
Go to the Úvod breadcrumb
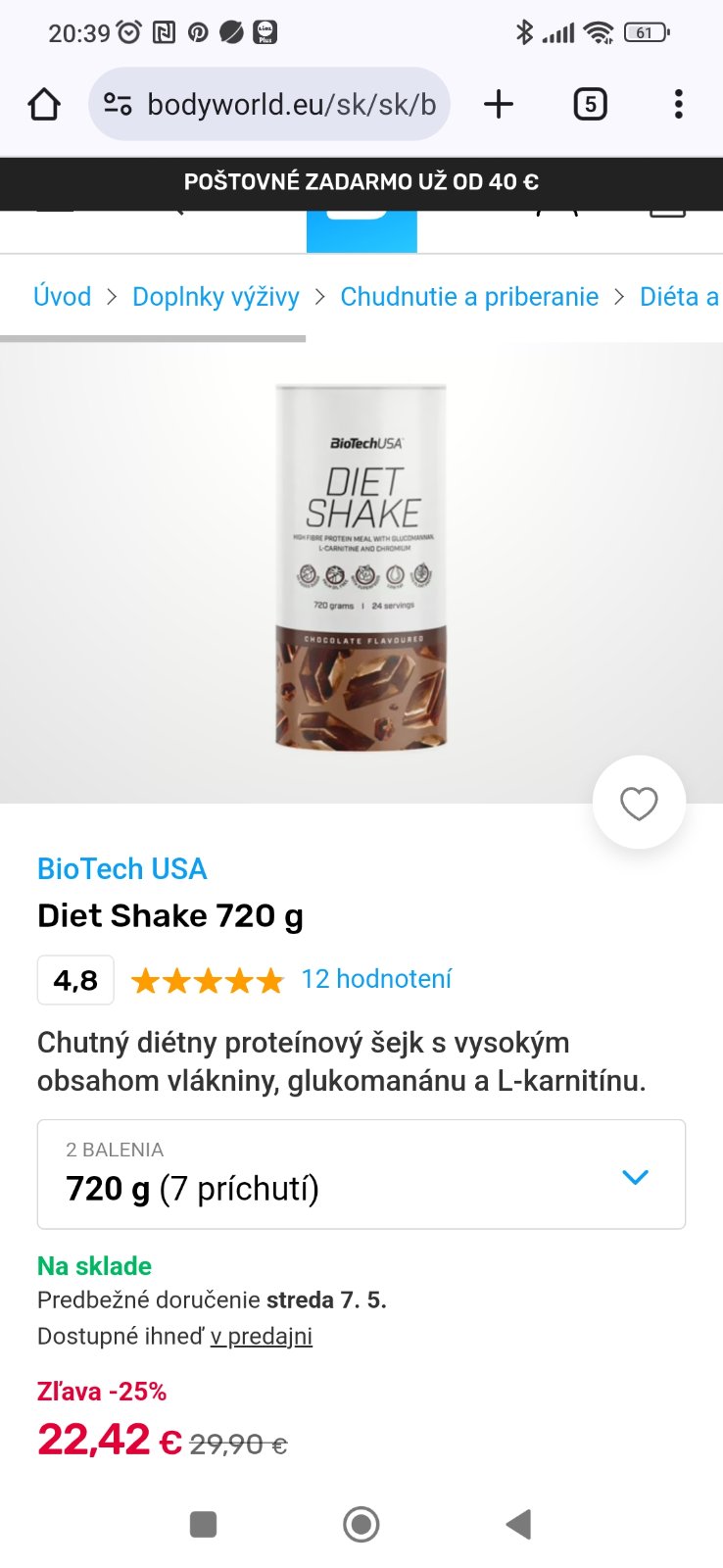[x=62, y=297]
